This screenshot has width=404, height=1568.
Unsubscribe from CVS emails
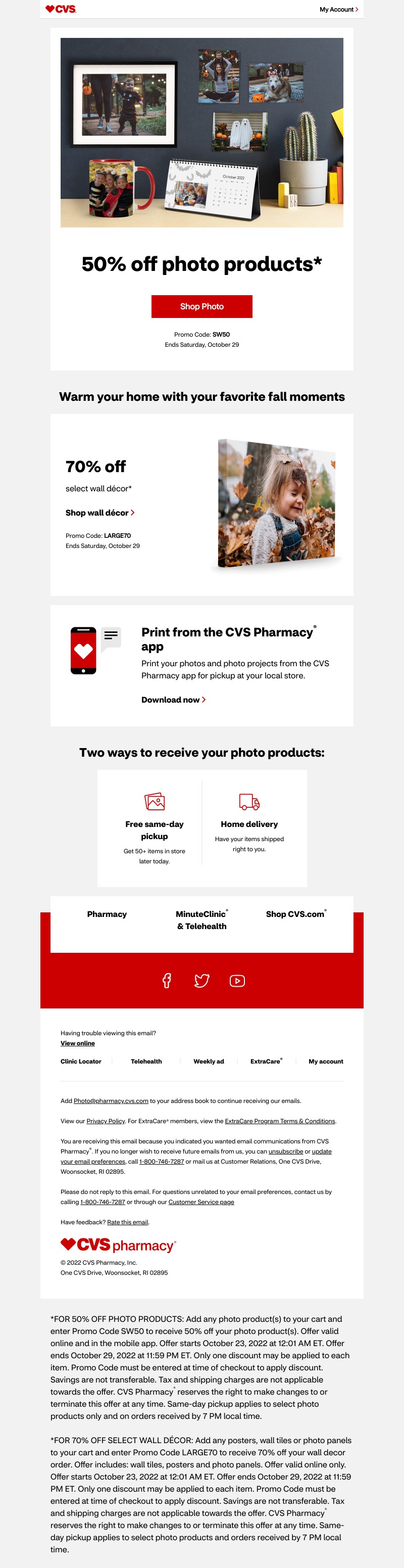coord(285,1151)
